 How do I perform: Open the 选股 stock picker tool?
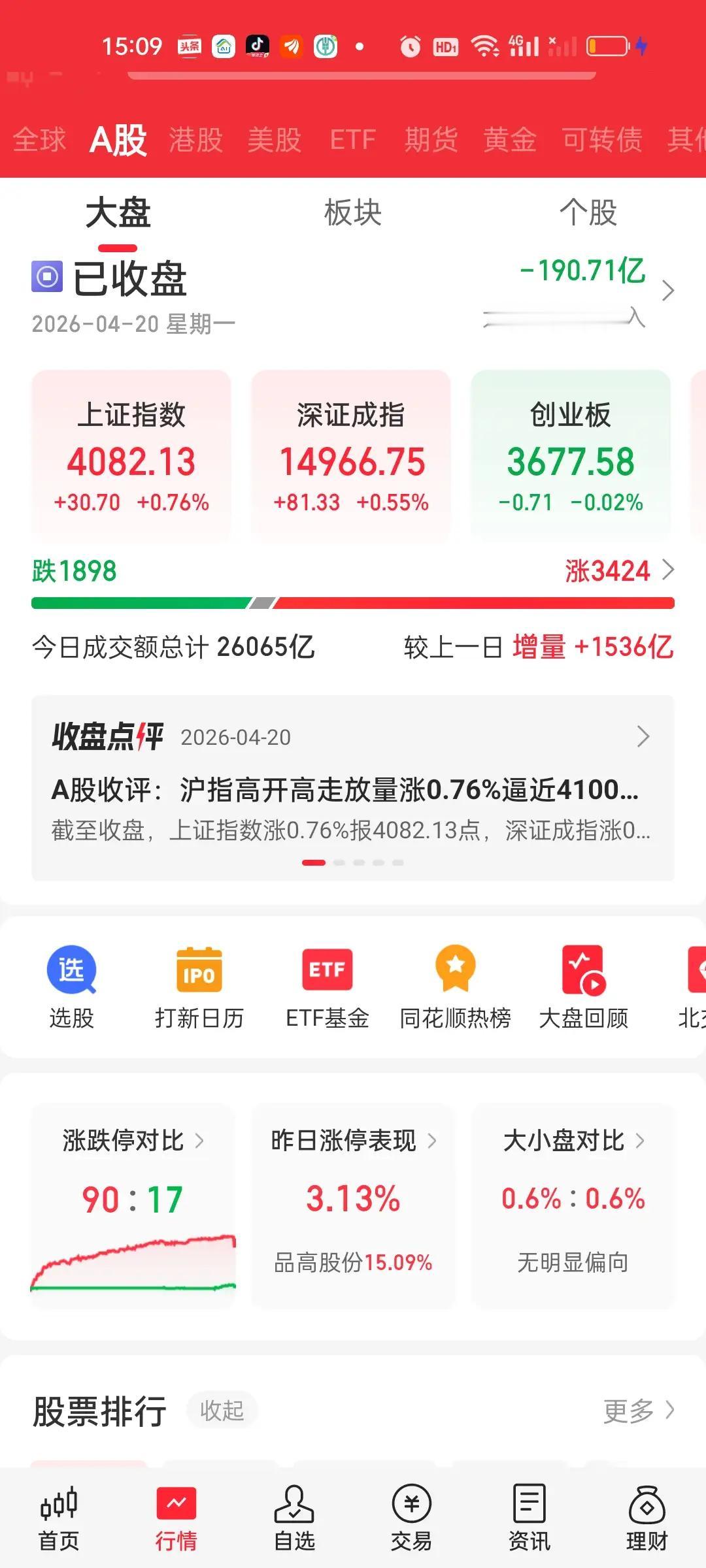[71, 987]
